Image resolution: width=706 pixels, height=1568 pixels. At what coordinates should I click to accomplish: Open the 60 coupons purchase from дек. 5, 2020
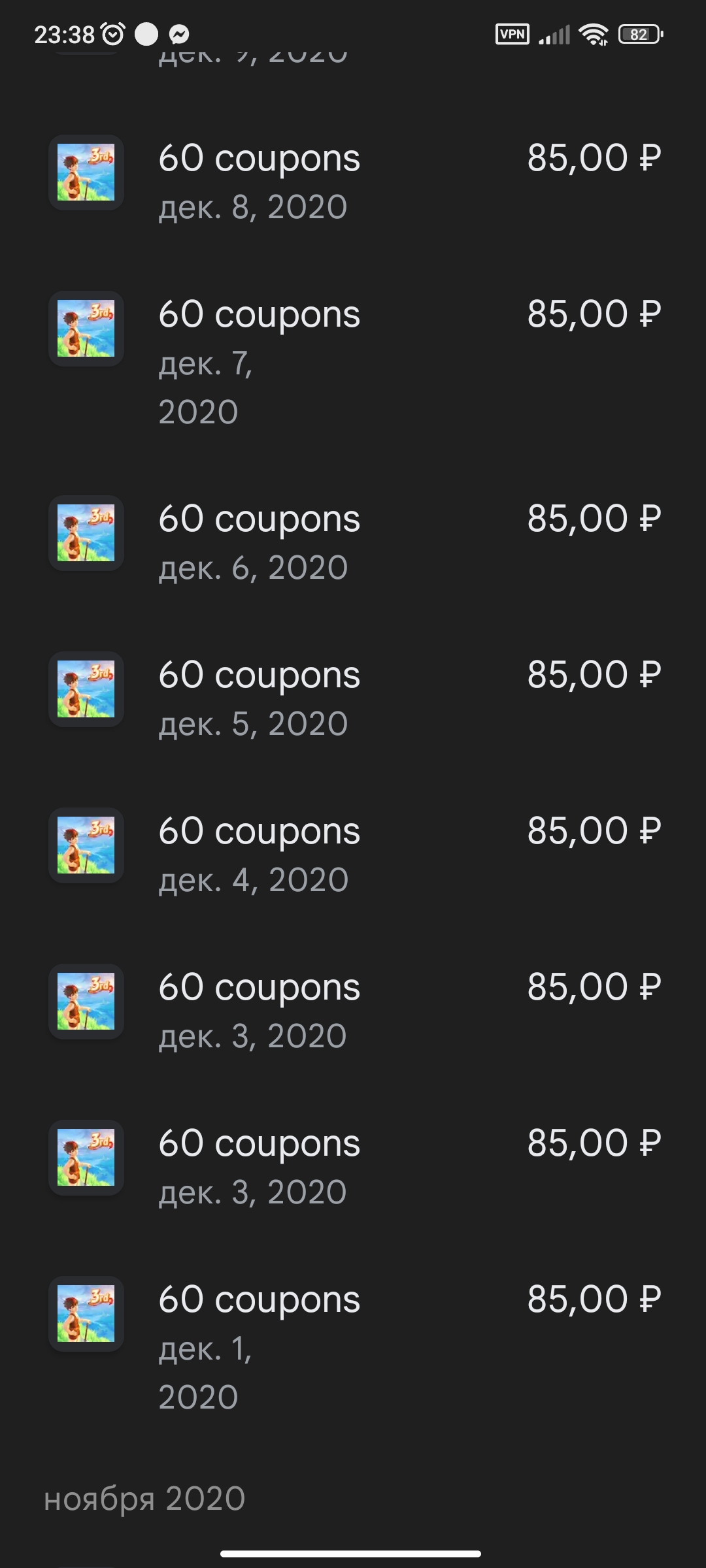[353, 699]
